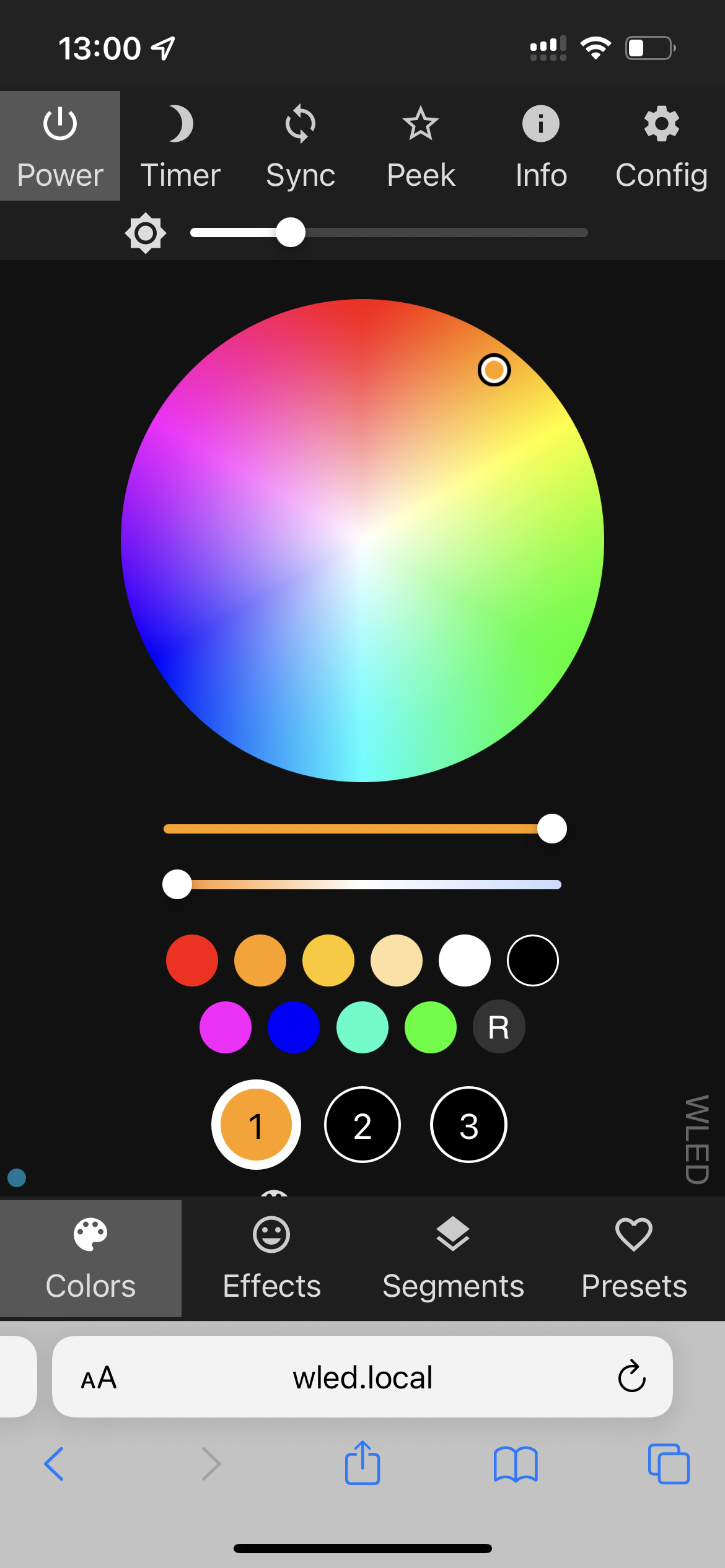Select color slot 3

(468, 1125)
